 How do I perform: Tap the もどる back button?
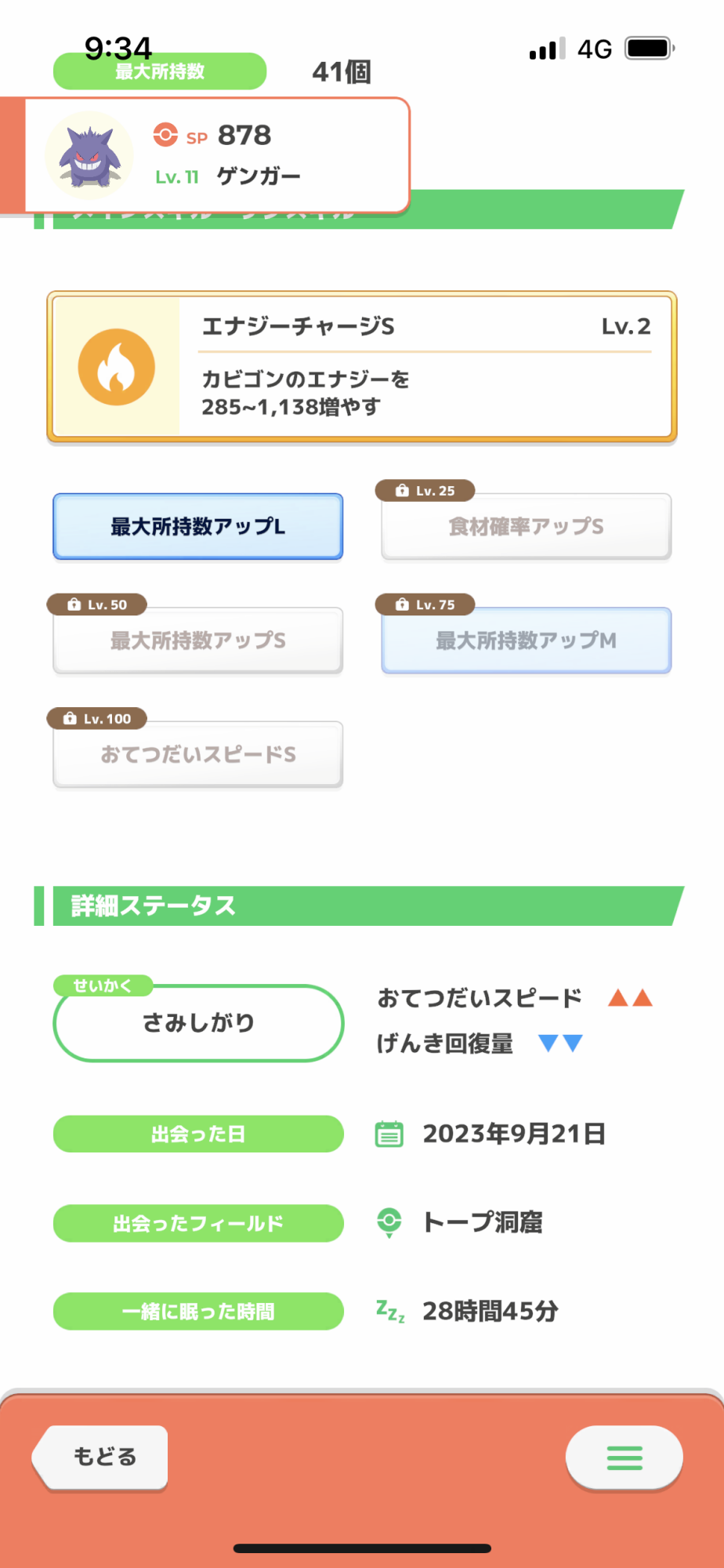pyautogui.click(x=100, y=1457)
